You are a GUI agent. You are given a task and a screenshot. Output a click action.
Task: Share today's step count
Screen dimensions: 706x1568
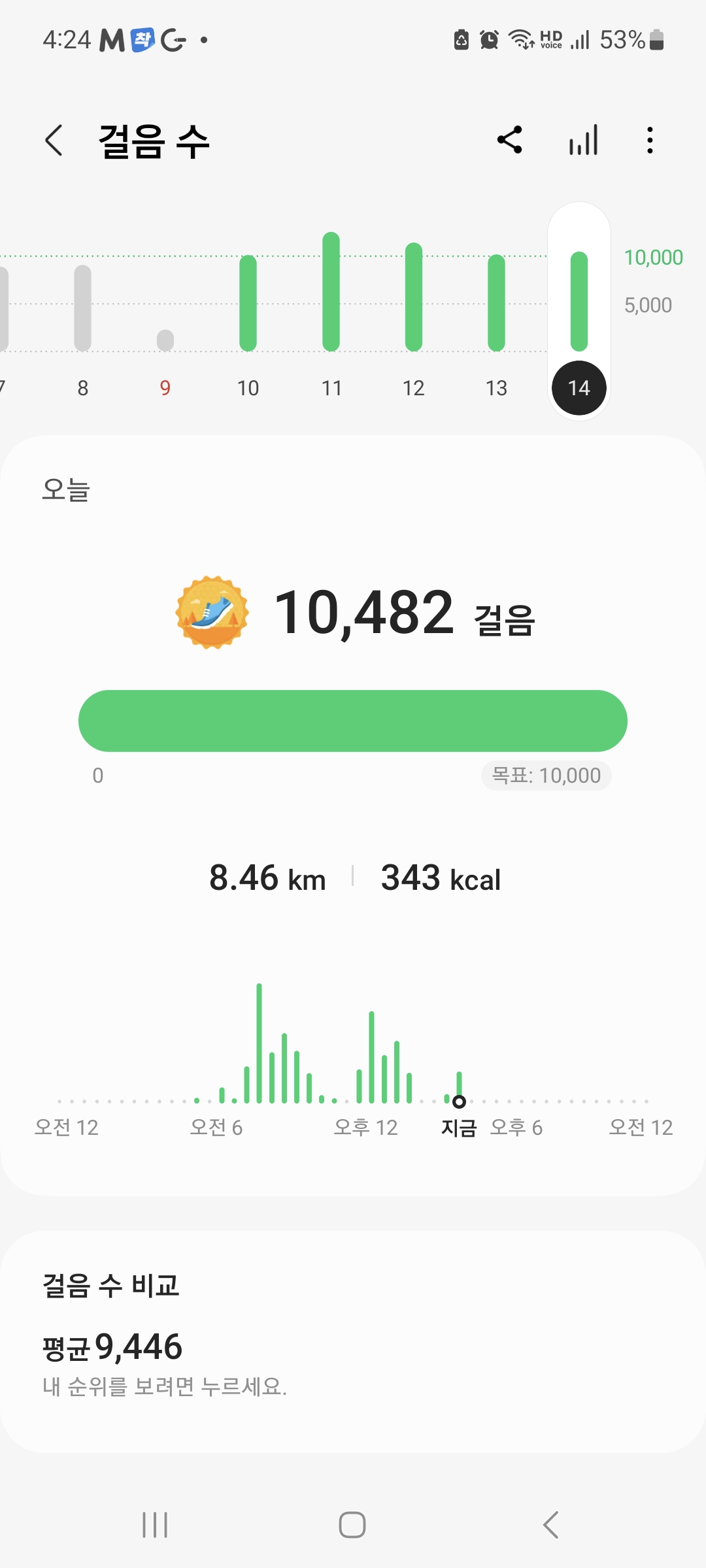[x=510, y=140]
